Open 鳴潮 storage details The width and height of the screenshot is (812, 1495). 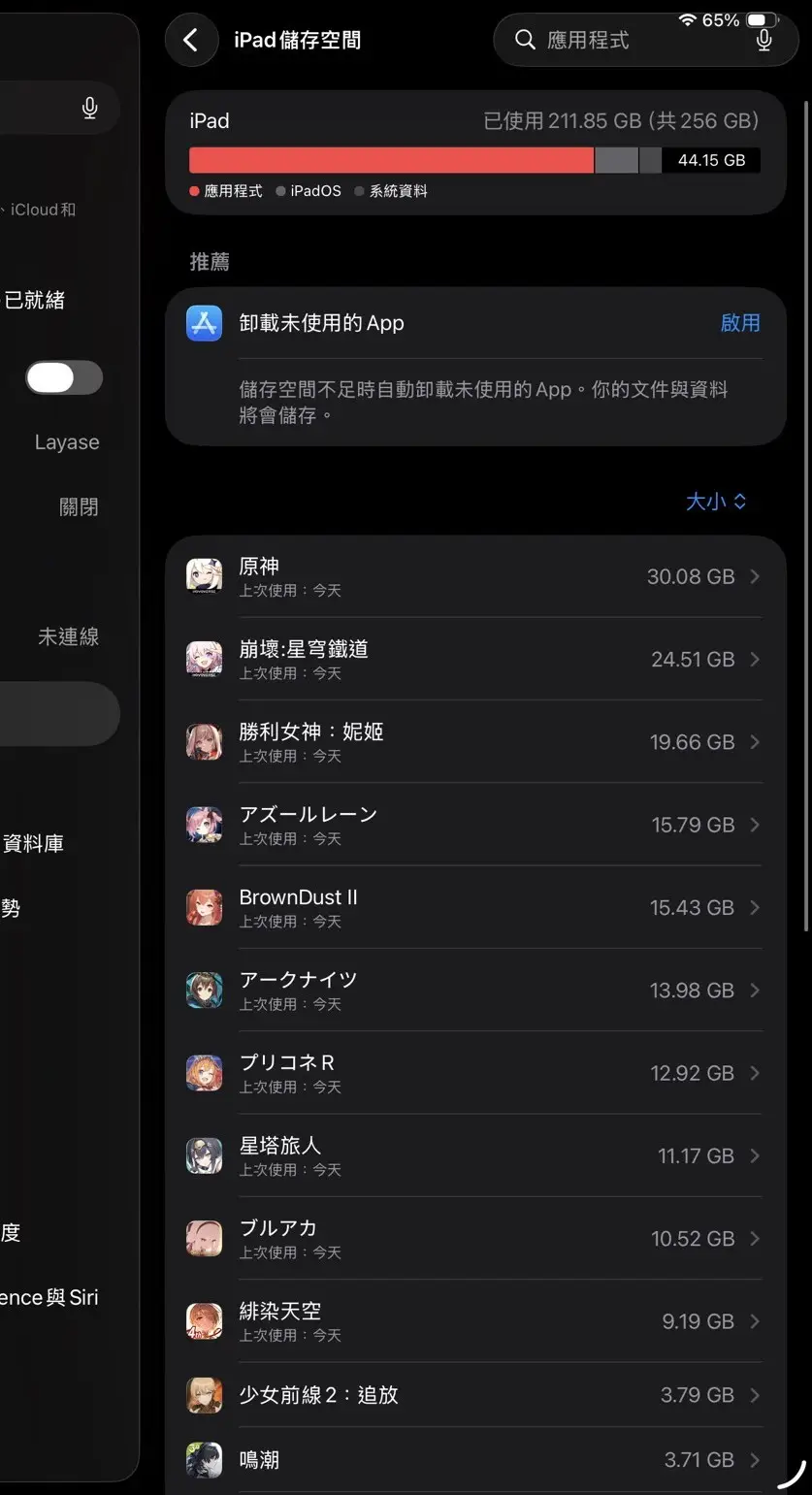tap(473, 1459)
